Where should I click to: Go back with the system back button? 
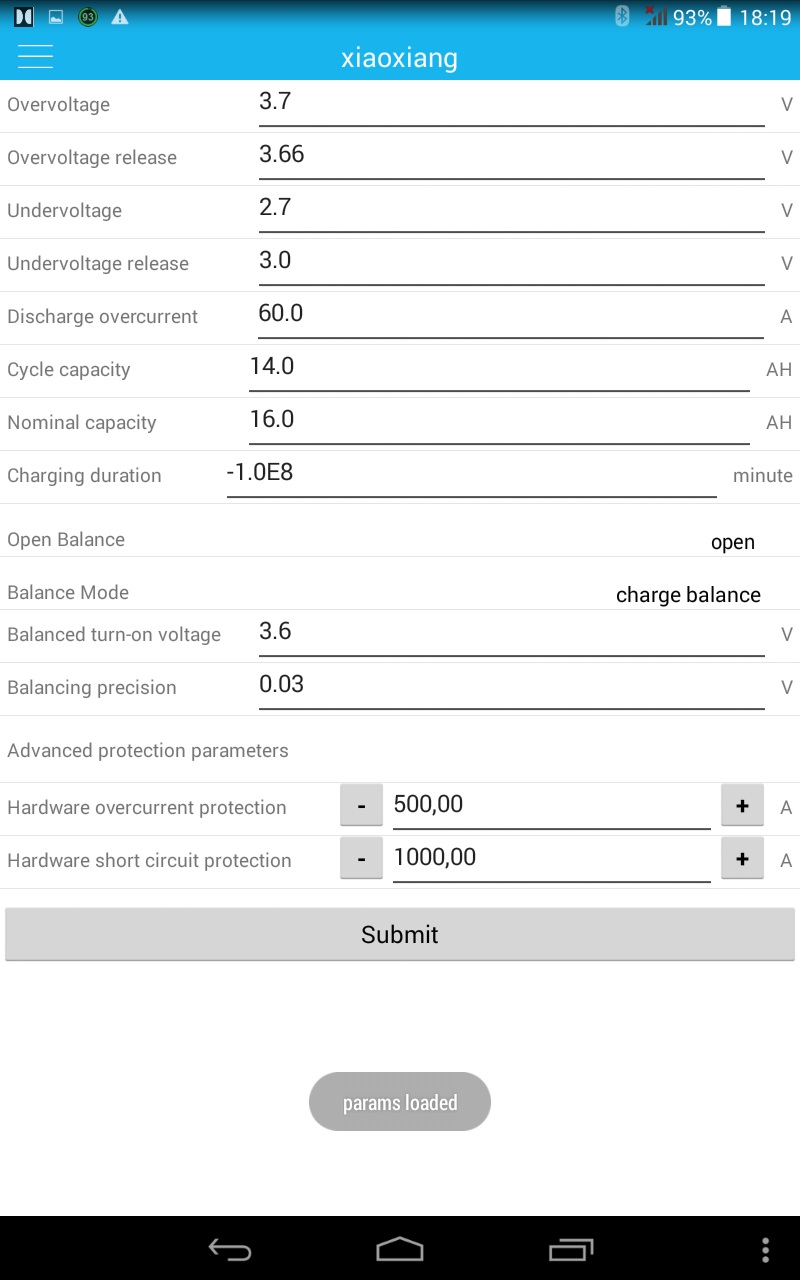[x=229, y=1249]
